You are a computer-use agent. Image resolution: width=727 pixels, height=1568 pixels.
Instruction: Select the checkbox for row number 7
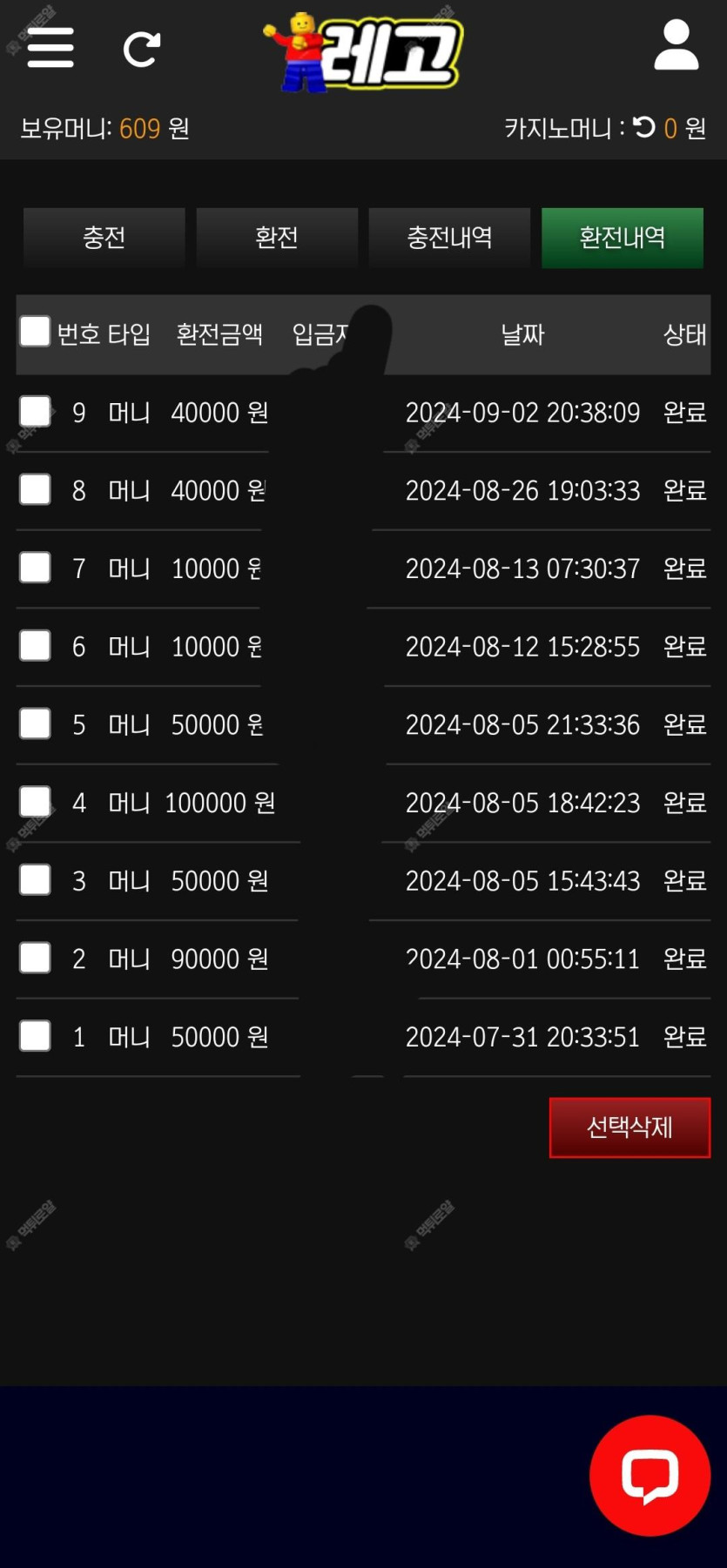point(35,568)
